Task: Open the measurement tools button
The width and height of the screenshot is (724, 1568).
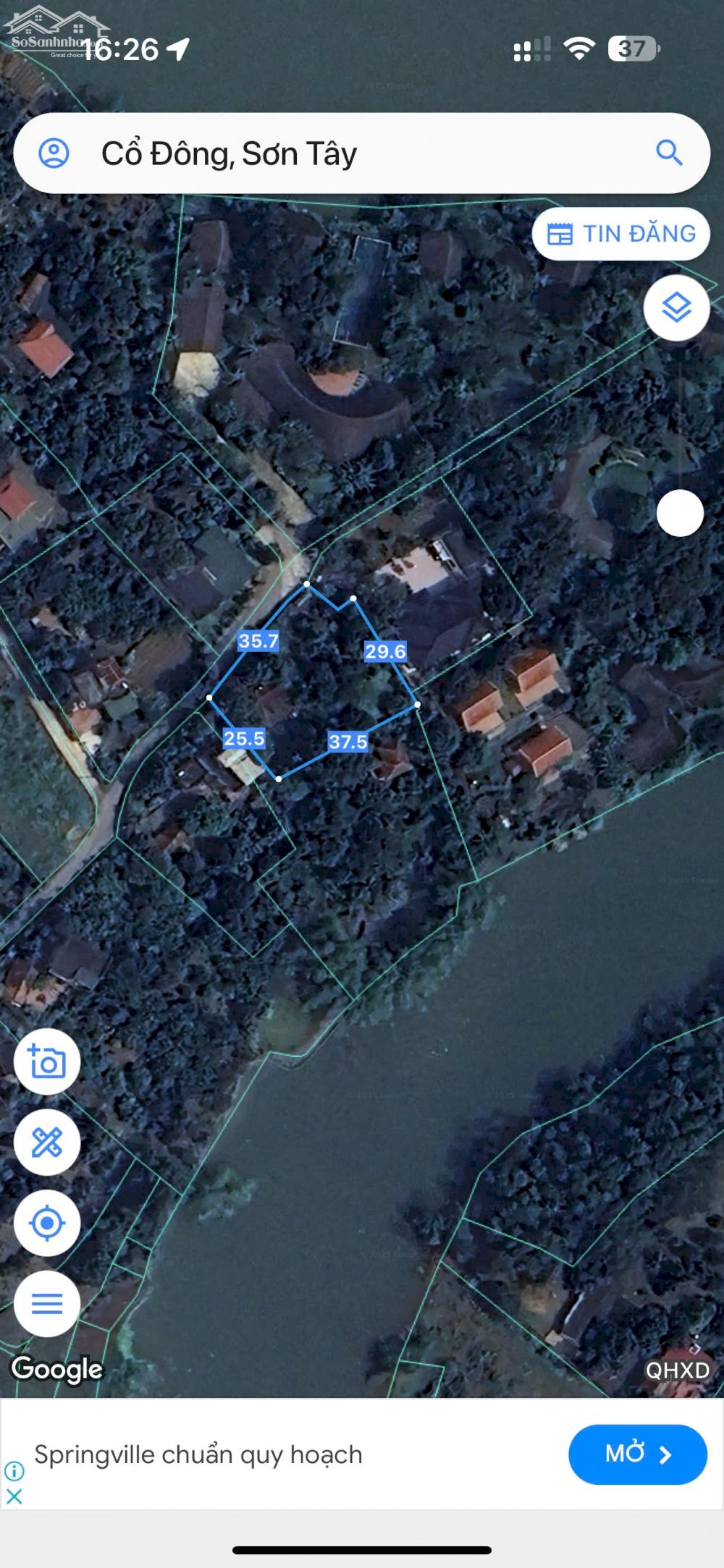Action: point(47,1143)
